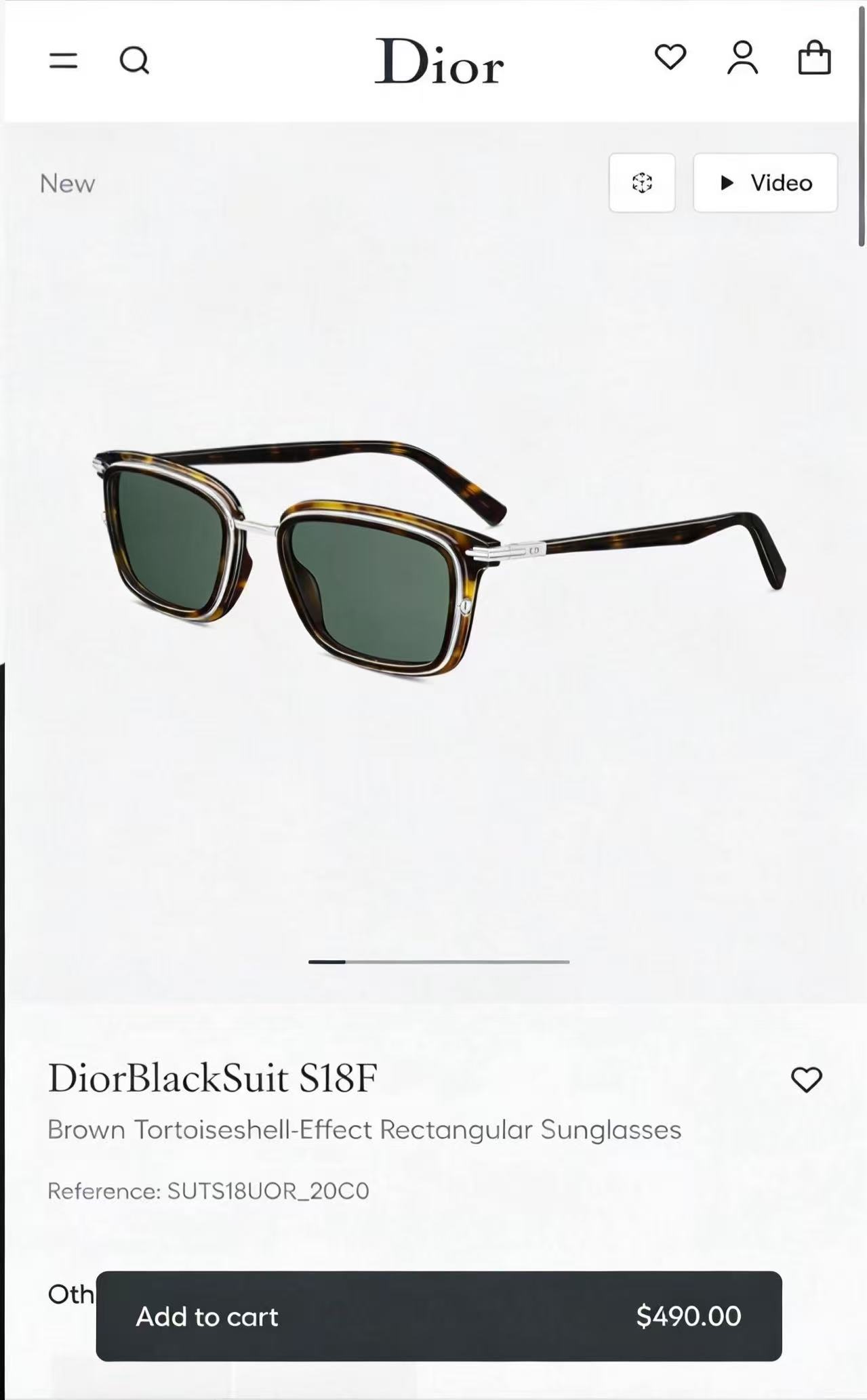Open the account profile icon

click(743, 58)
